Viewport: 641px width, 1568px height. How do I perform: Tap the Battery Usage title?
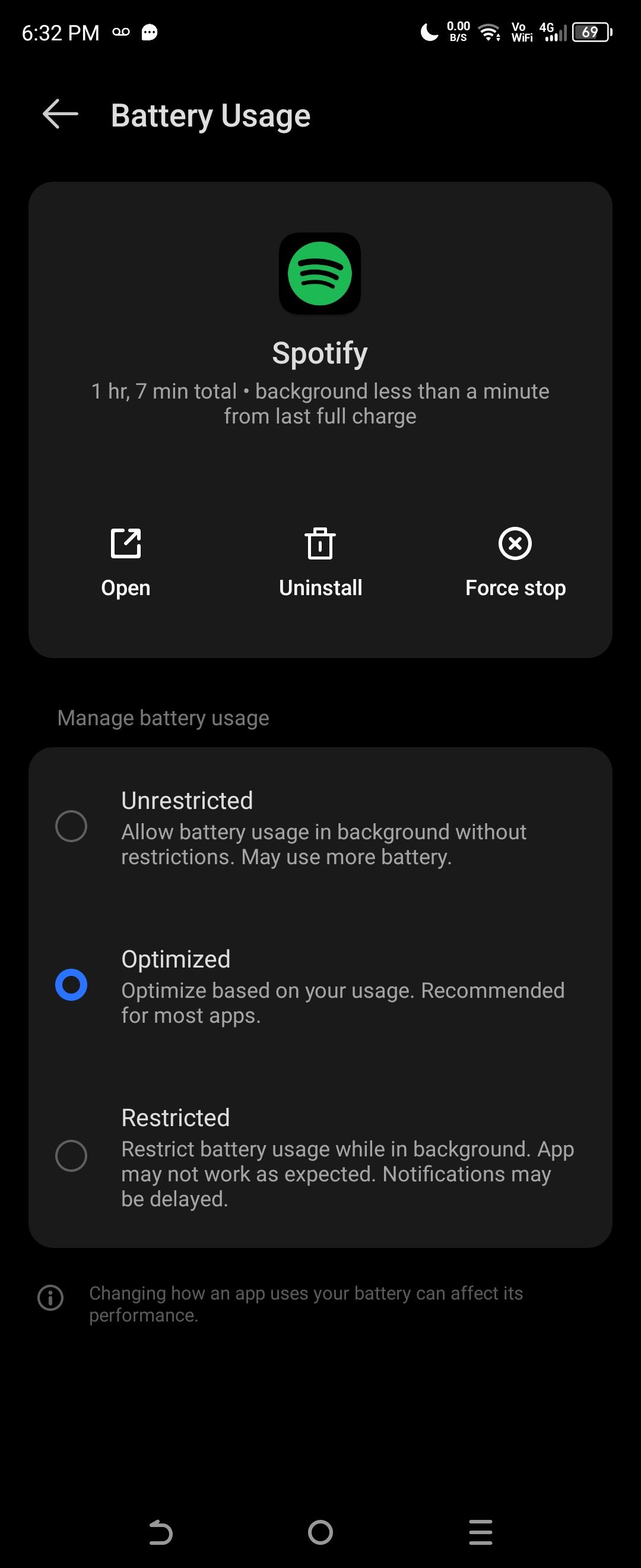(x=210, y=115)
